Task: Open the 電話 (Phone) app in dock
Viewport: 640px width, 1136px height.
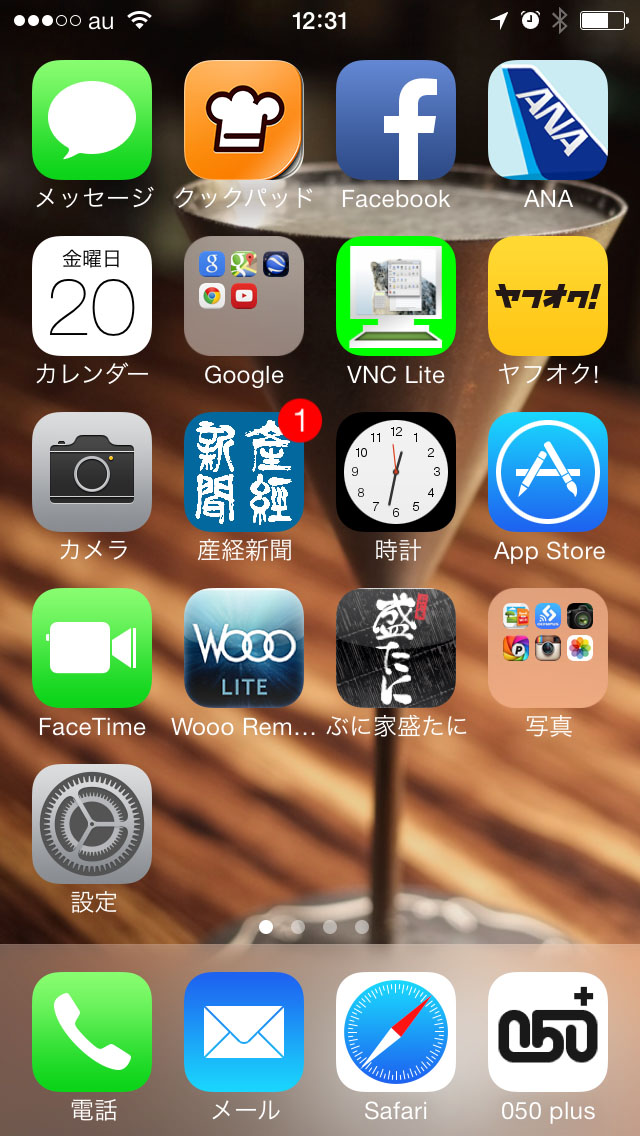Action: click(92, 1032)
